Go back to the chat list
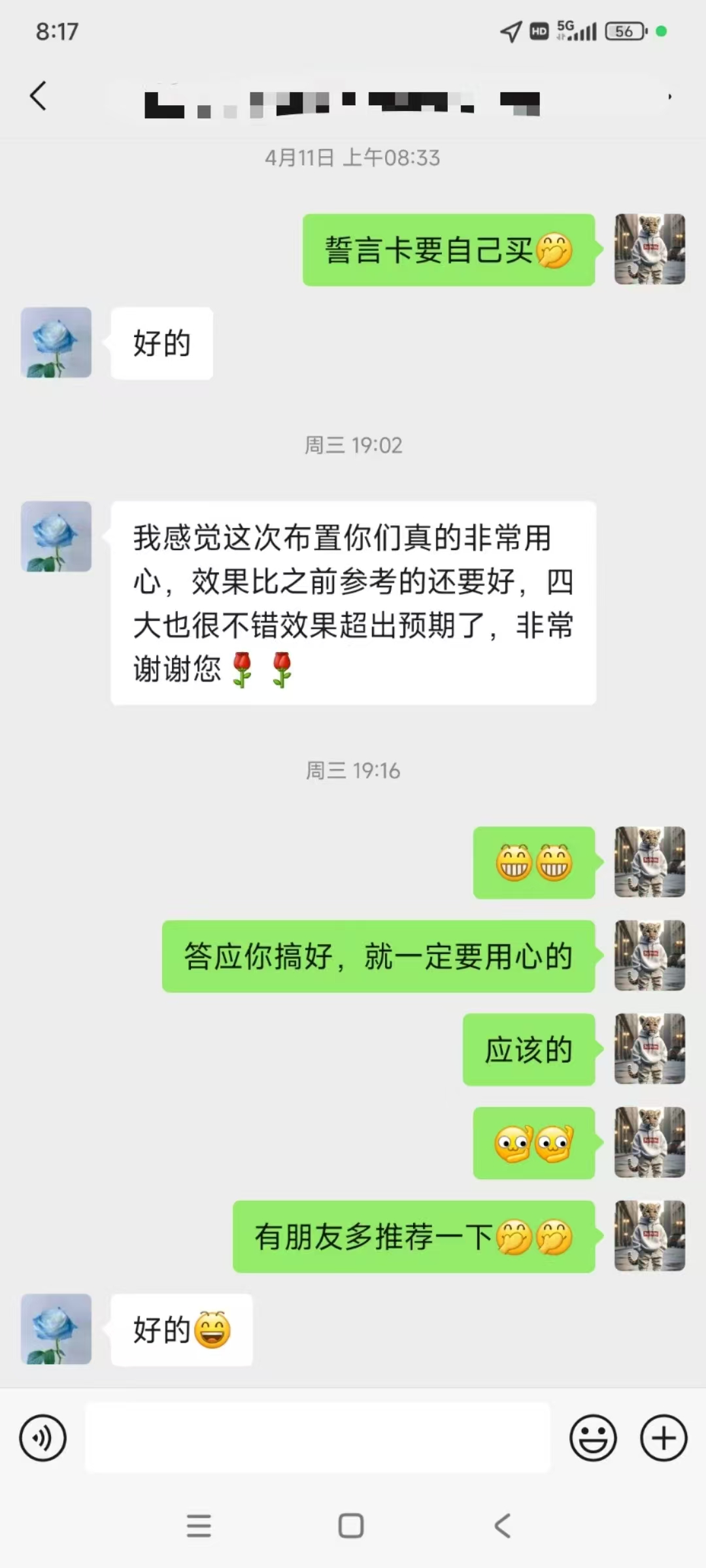The height and width of the screenshot is (1568, 706). tap(39, 96)
